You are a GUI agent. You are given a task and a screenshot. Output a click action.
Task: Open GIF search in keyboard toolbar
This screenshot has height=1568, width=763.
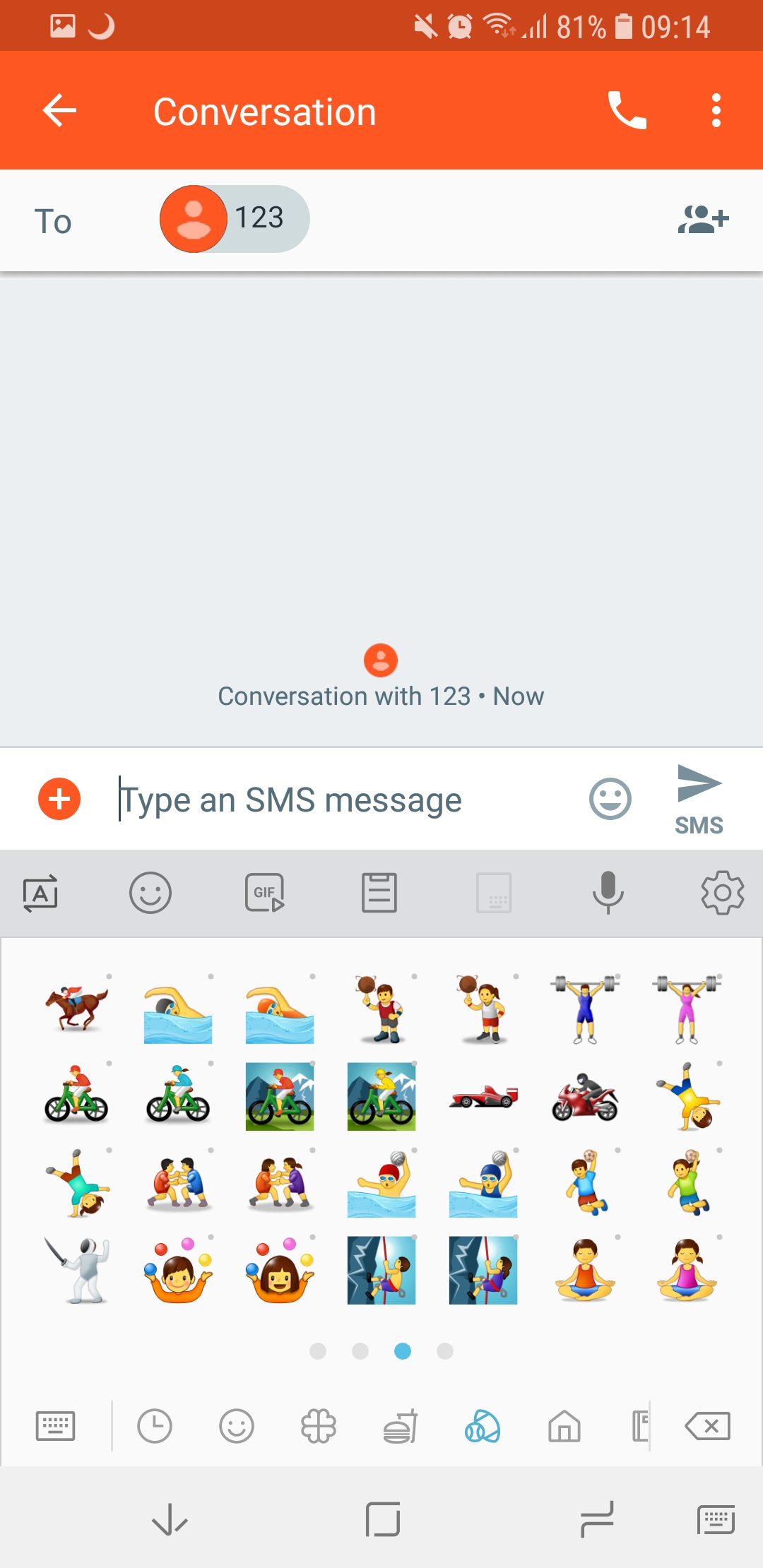click(x=265, y=893)
